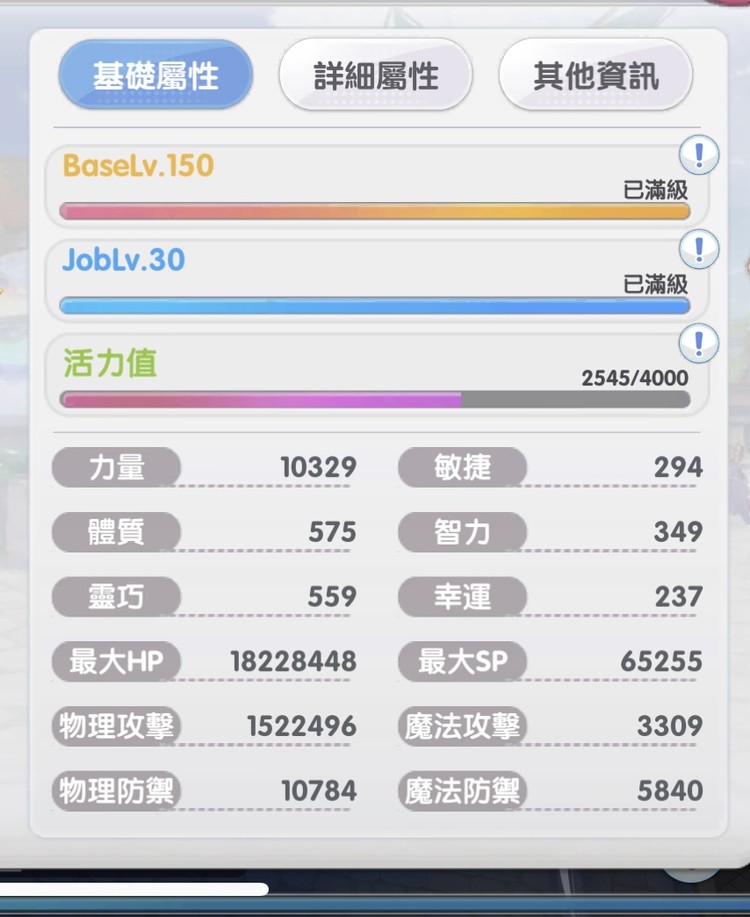Open the 其他資訊 tab
750x917 pixels.
(595, 76)
